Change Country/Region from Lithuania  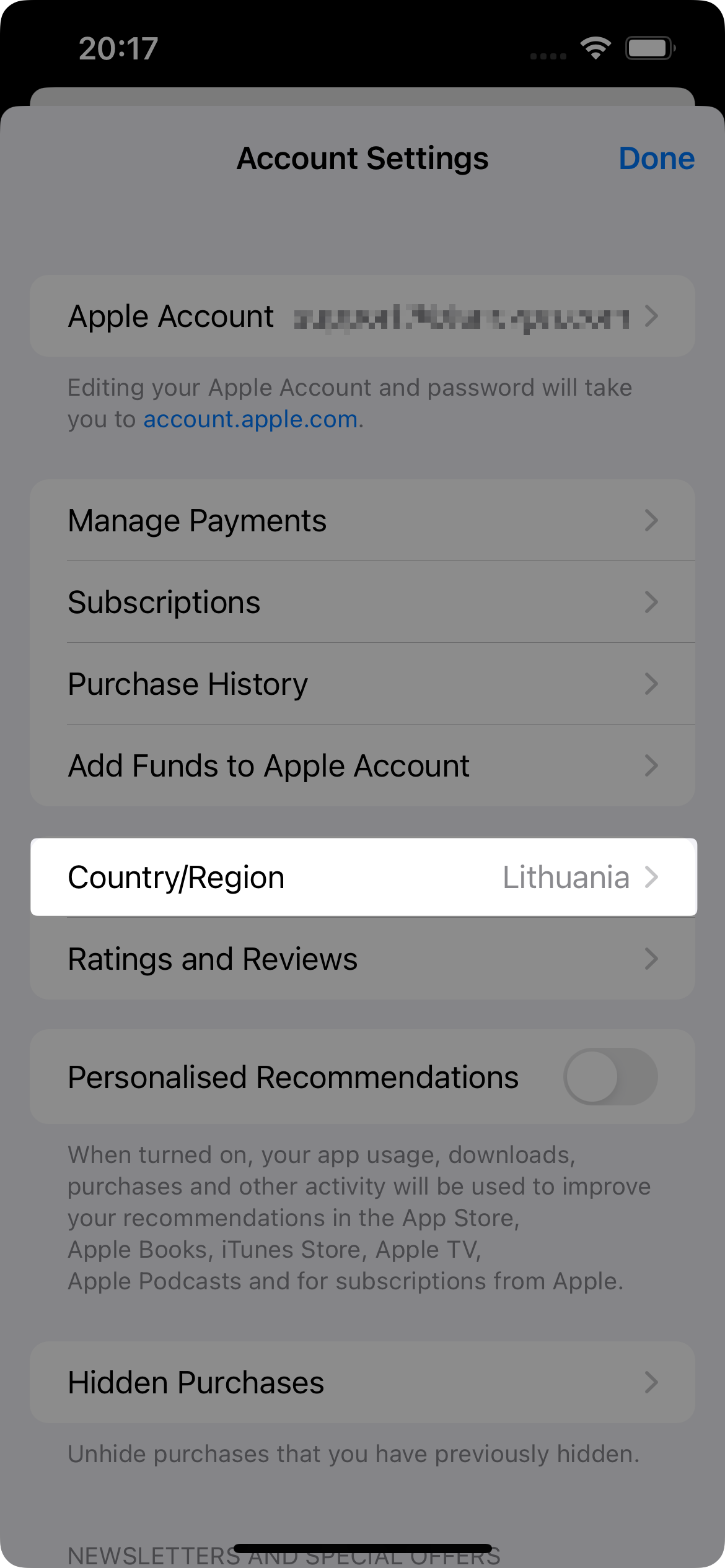(364, 878)
